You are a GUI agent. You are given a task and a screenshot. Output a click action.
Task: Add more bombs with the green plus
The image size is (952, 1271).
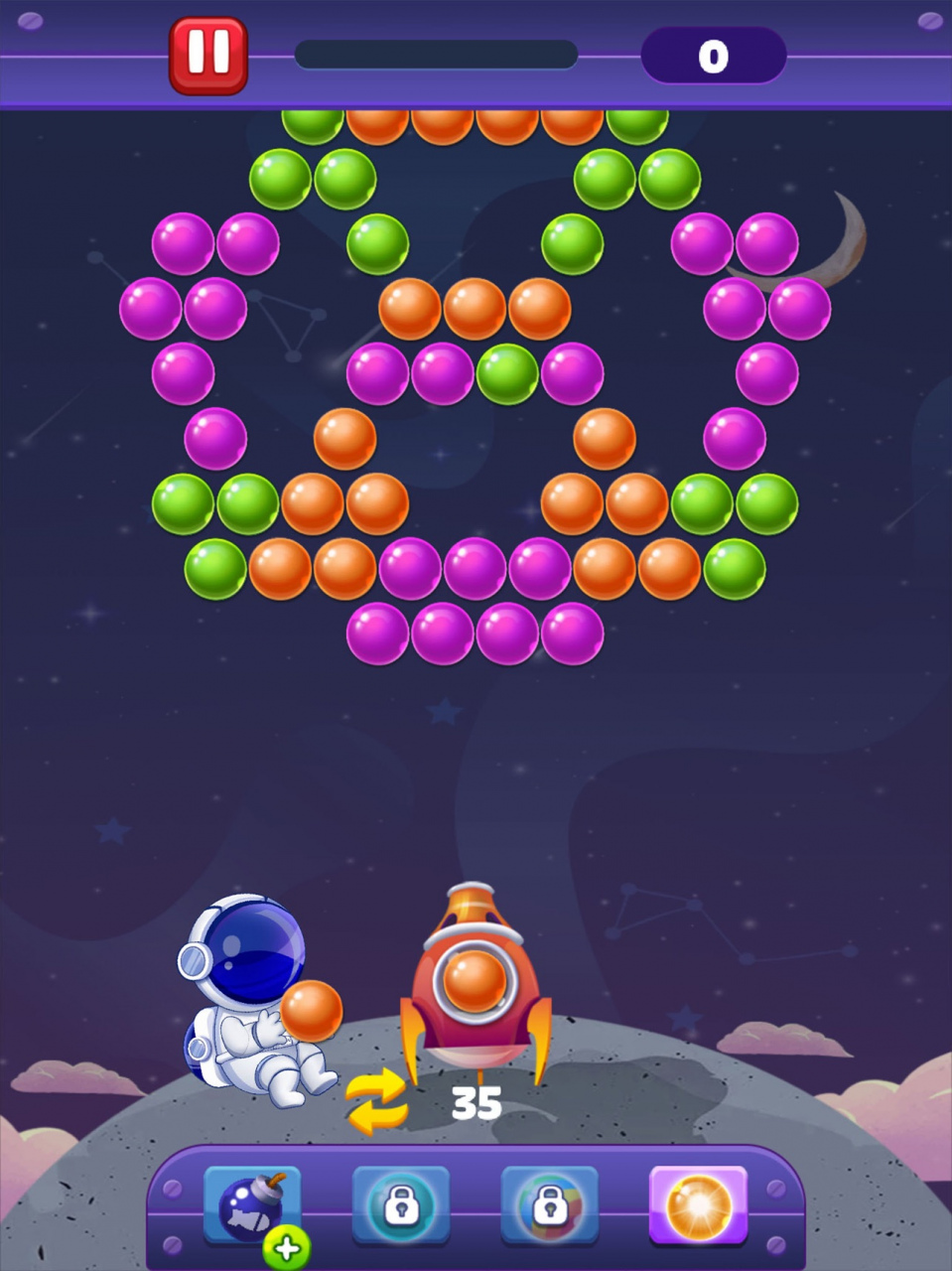tap(287, 1248)
